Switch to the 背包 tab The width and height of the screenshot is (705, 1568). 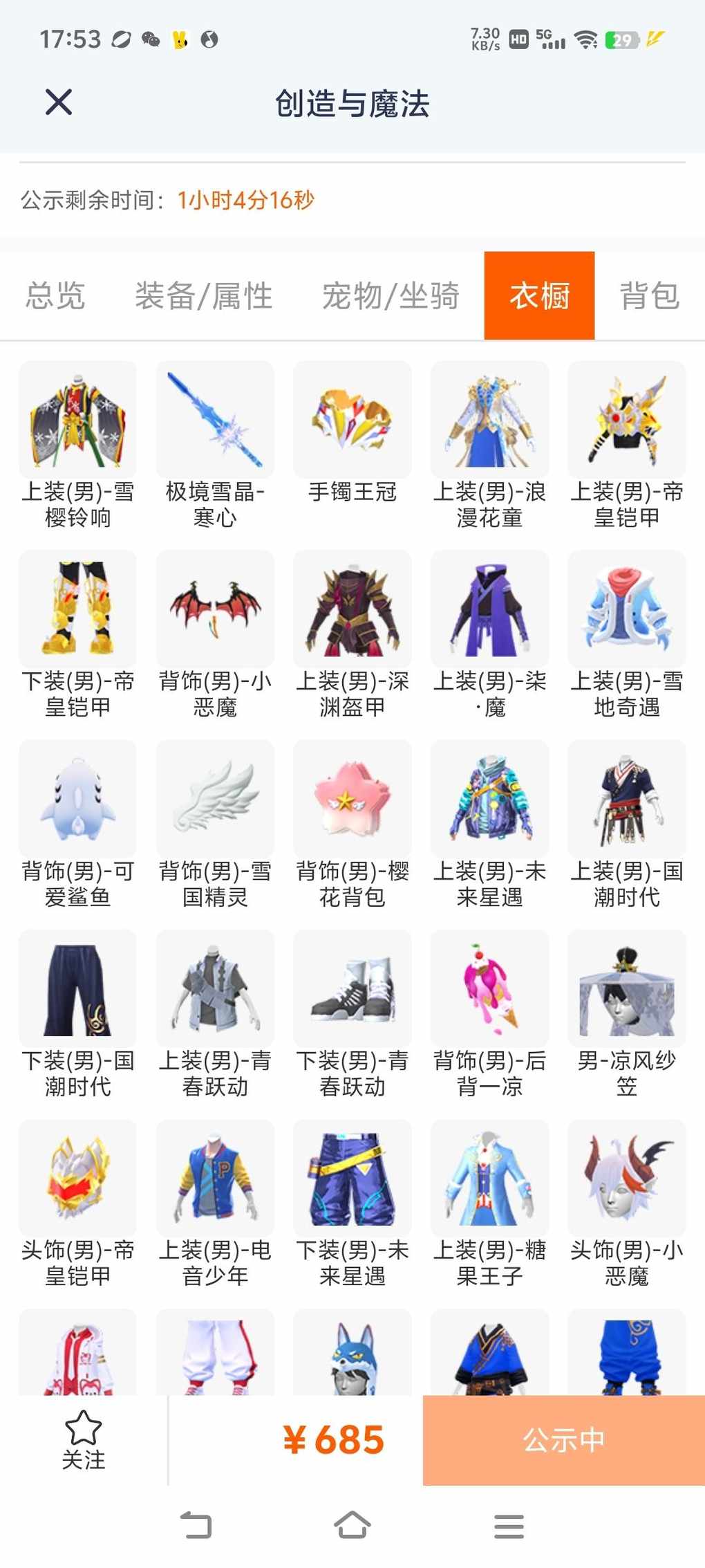pos(650,296)
